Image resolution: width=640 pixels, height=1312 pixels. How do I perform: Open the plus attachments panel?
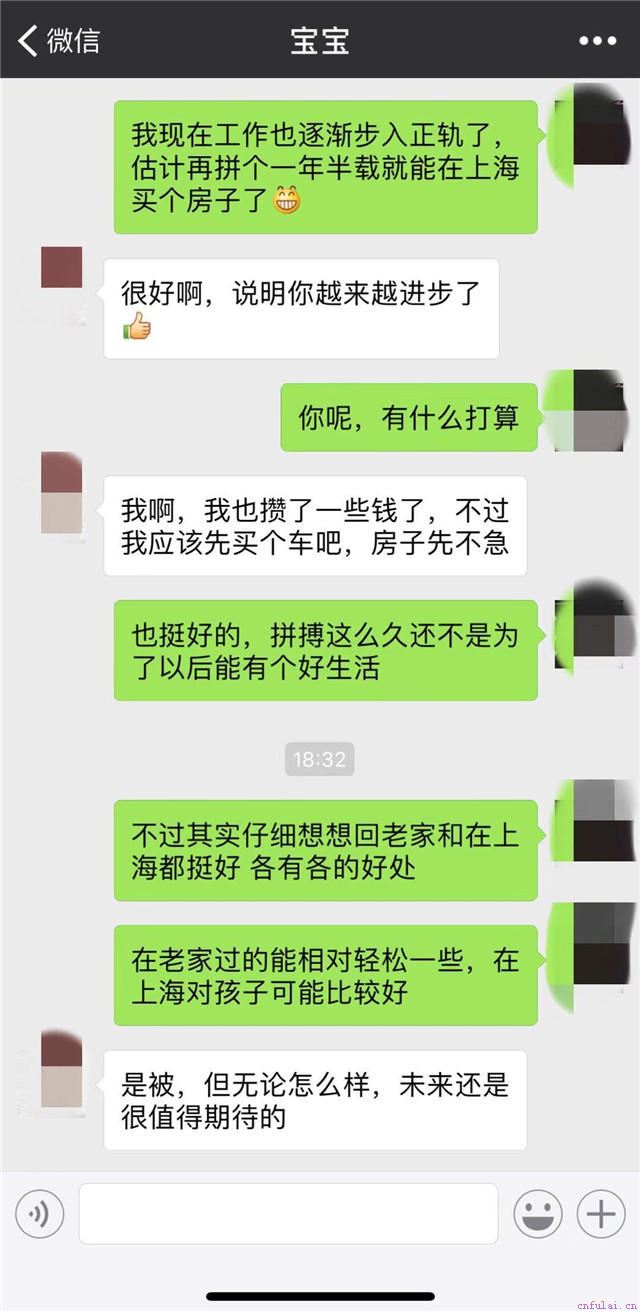point(600,1215)
